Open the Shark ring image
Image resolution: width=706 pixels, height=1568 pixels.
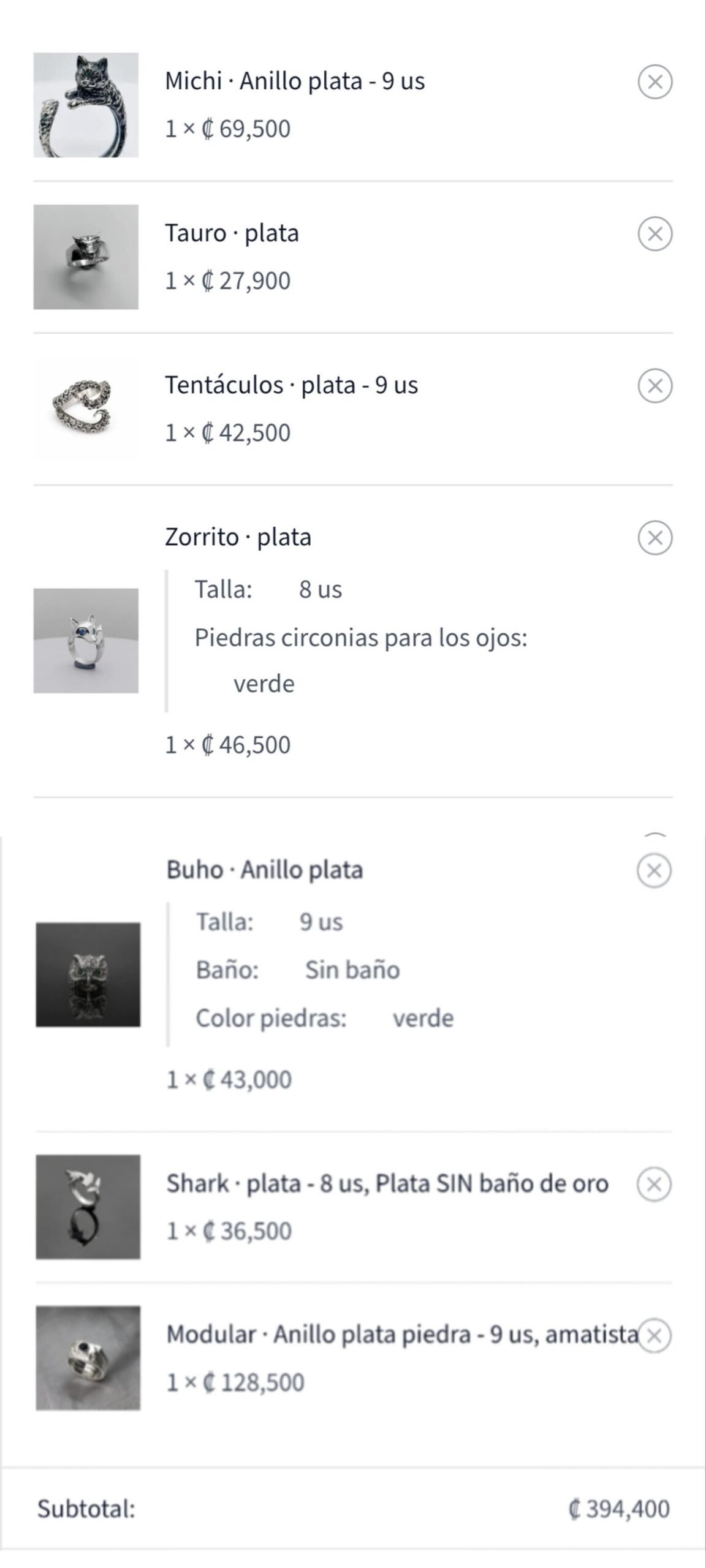point(88,1207)
